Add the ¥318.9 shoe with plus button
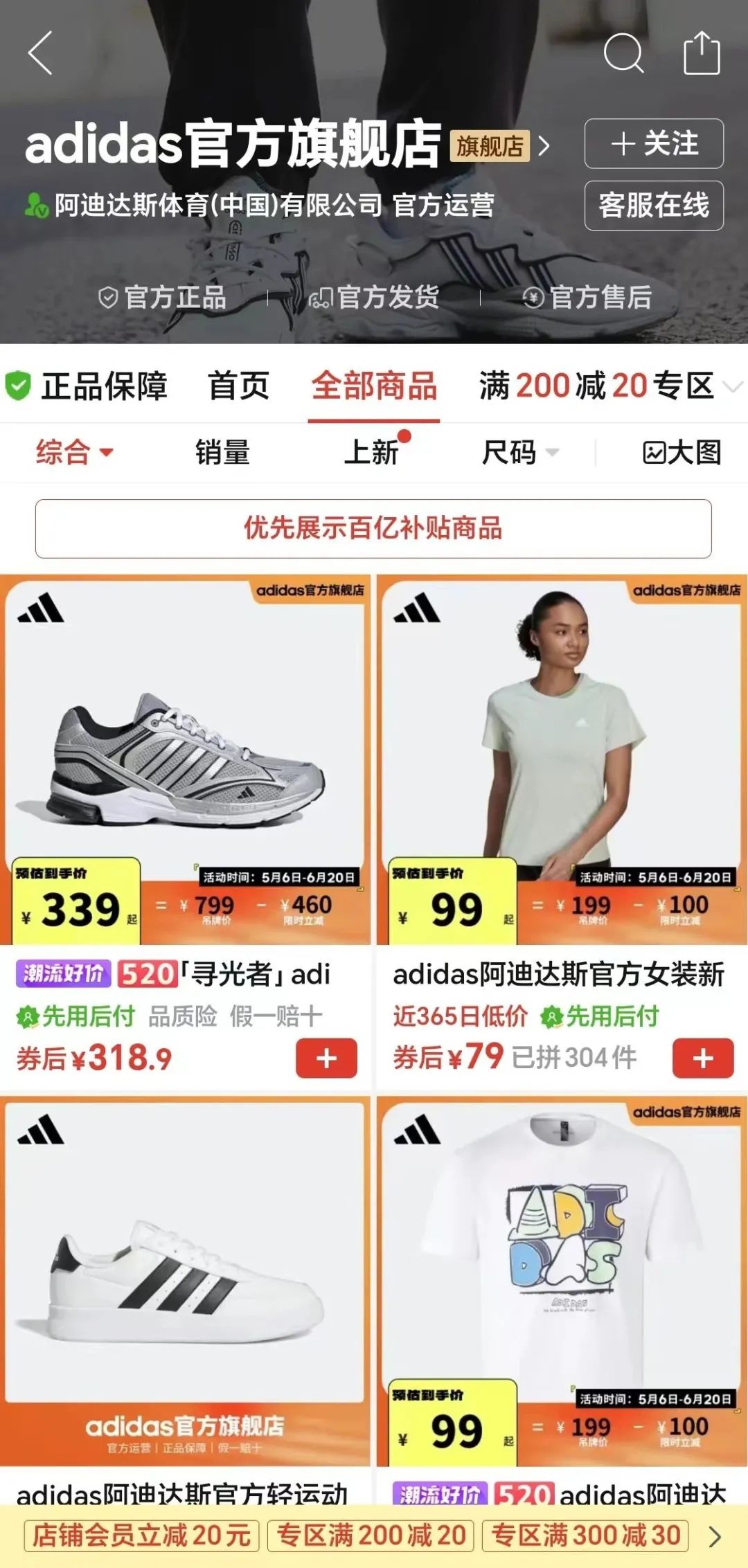Screen dimensions: 748x1568 click(x=326, y=1058)
